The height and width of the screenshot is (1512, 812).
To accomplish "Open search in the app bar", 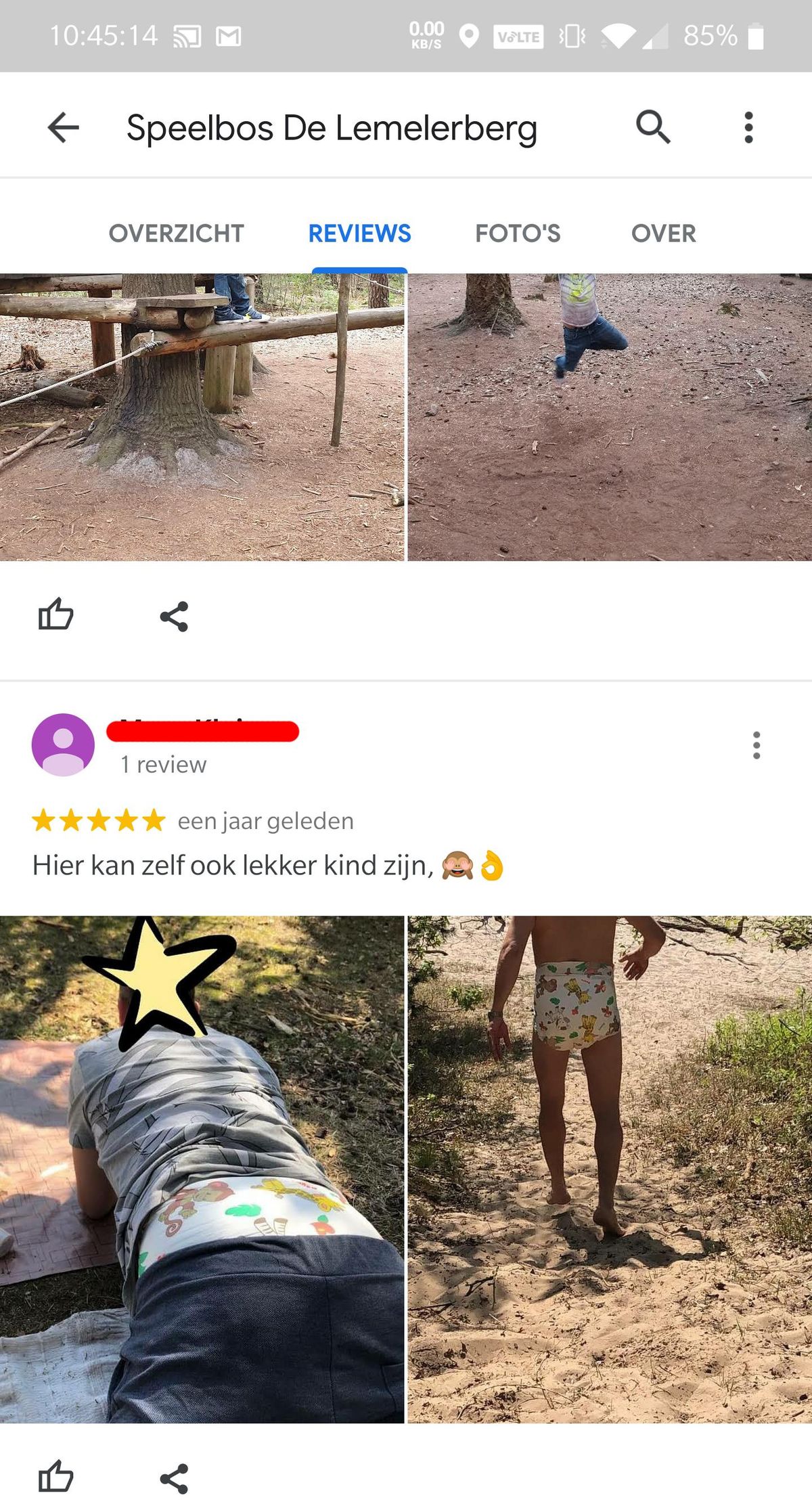I will click(x=653, y=127).
